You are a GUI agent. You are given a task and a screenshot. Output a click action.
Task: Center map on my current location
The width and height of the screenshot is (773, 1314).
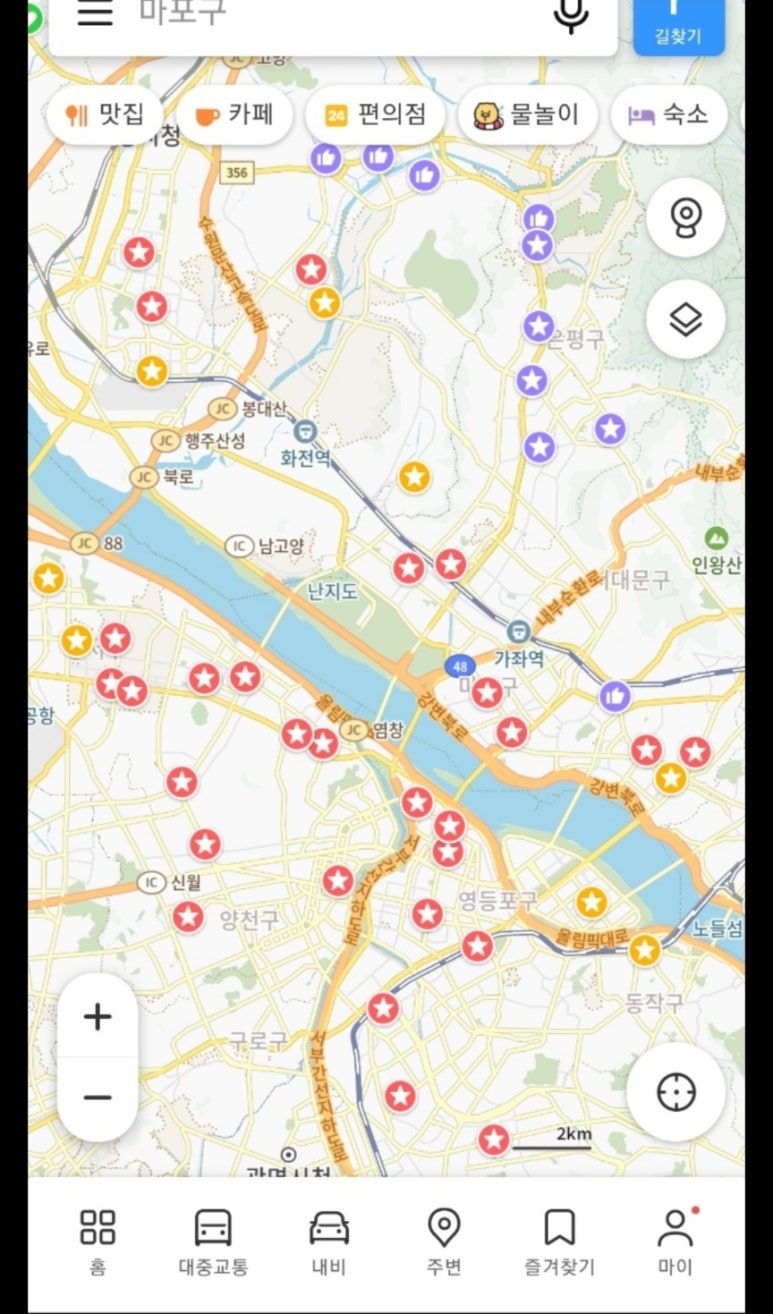[x=676, y=1092]
